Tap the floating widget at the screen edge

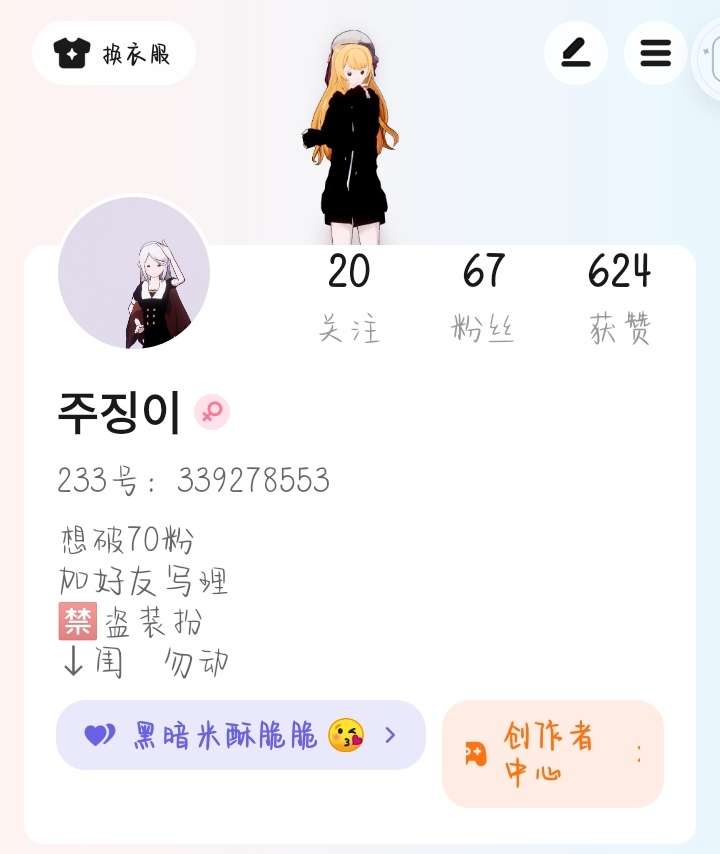pyautogui.click(x=709, y=62)
